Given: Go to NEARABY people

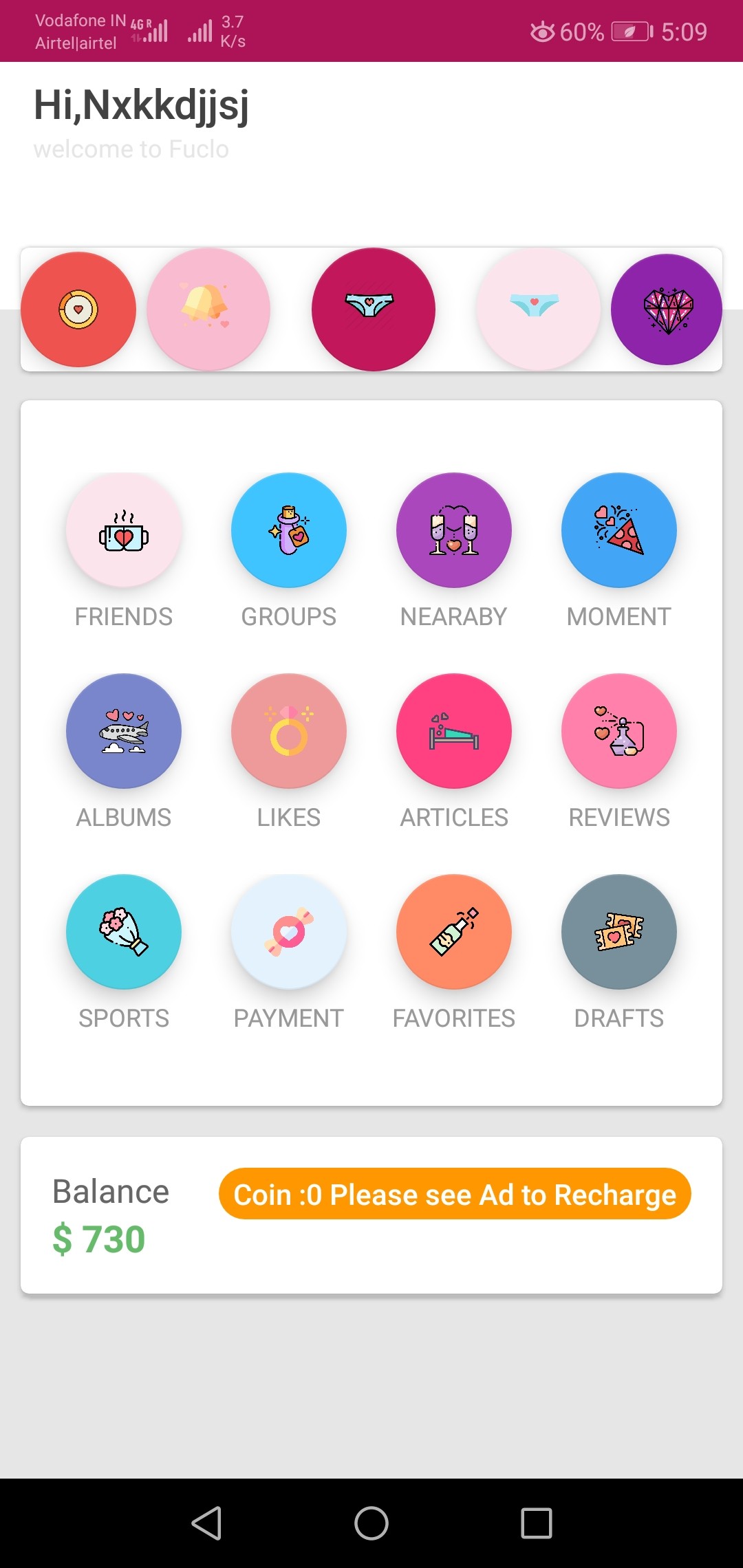Looking at the screenshot, I should click(454, 530).
